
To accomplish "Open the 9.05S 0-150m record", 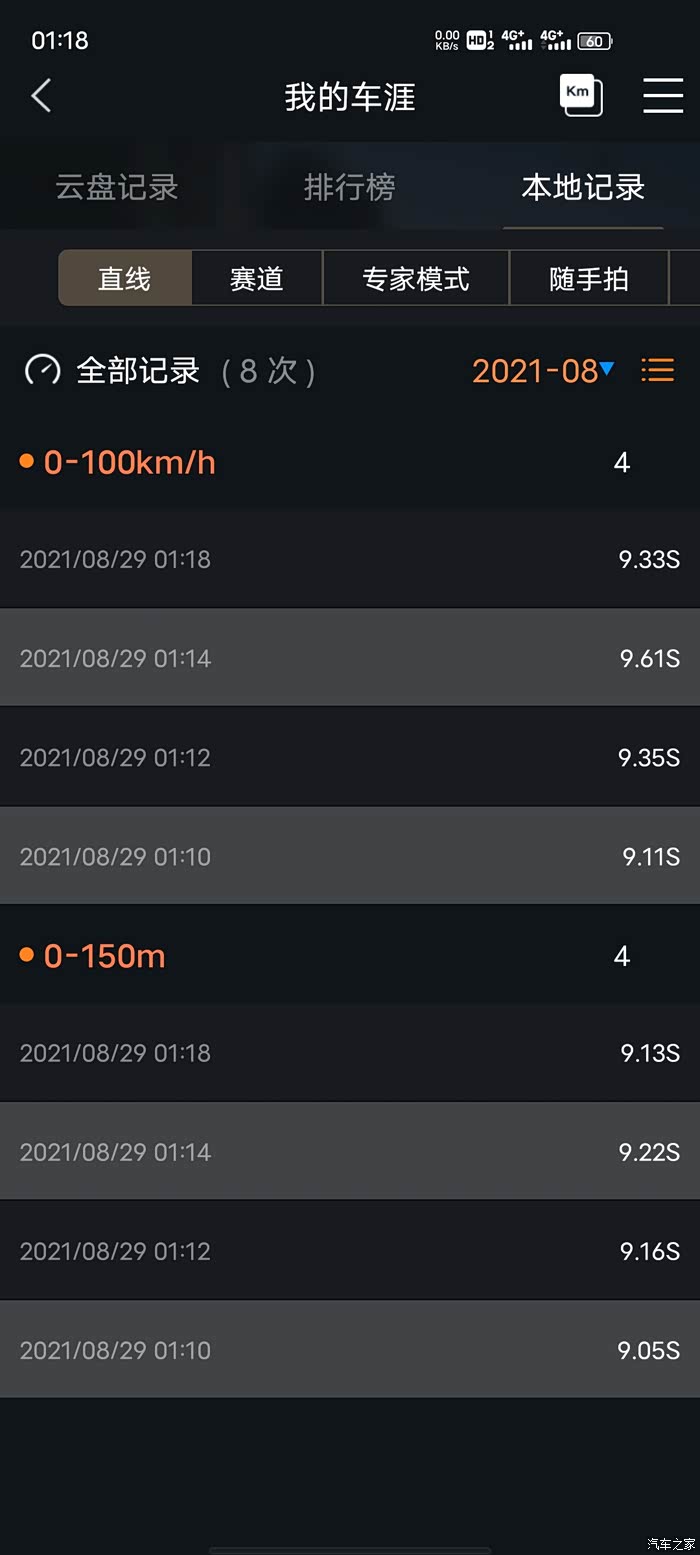I will (x=350, y=1350).
